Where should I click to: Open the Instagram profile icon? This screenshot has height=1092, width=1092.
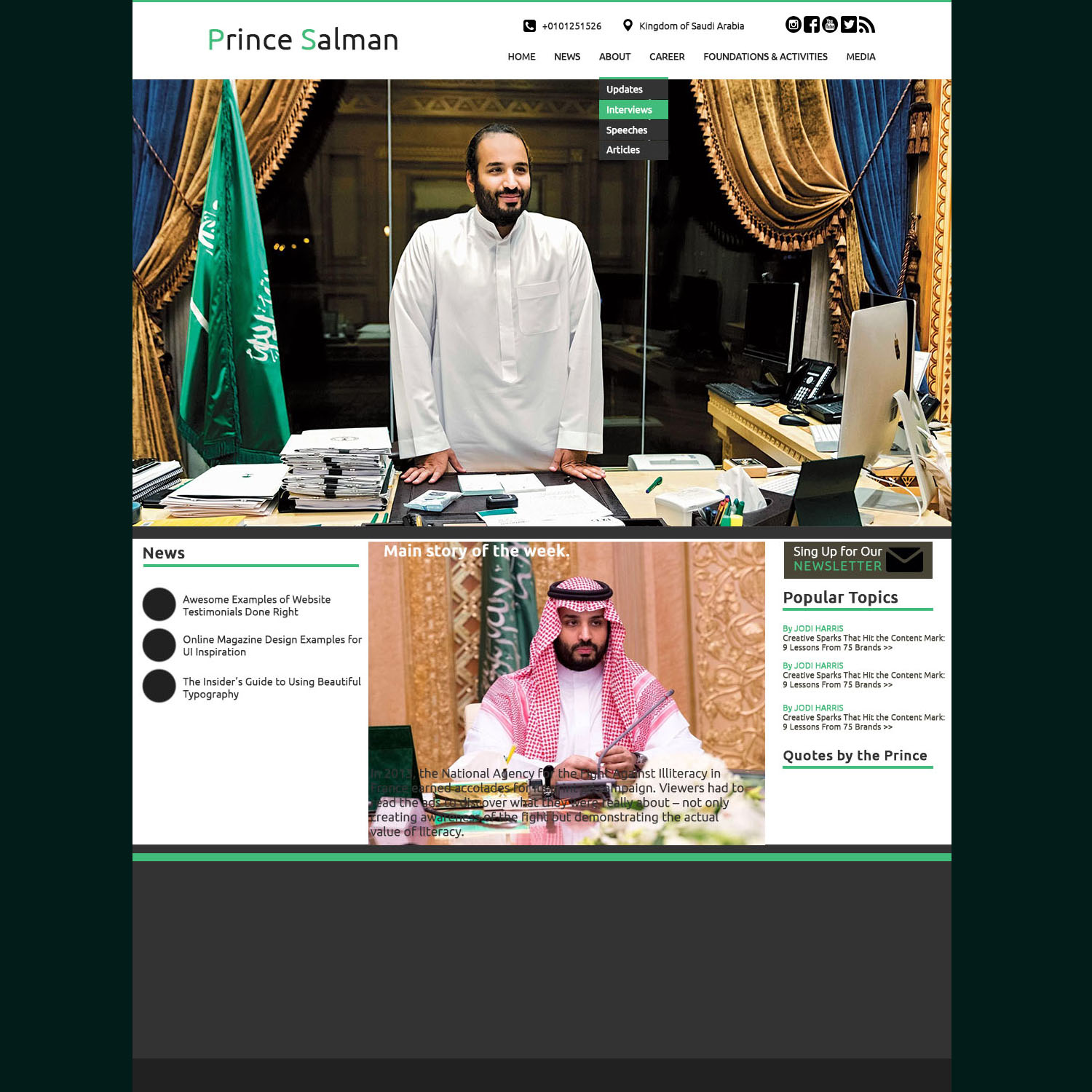coord(793,25)
